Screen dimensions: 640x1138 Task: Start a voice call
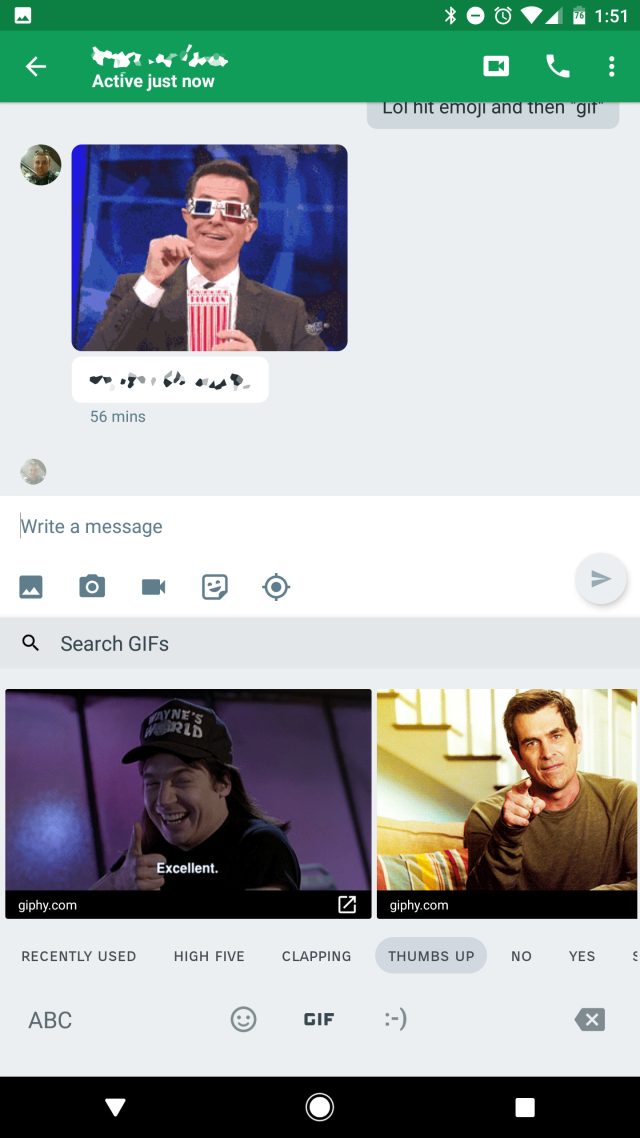point(557,67)
